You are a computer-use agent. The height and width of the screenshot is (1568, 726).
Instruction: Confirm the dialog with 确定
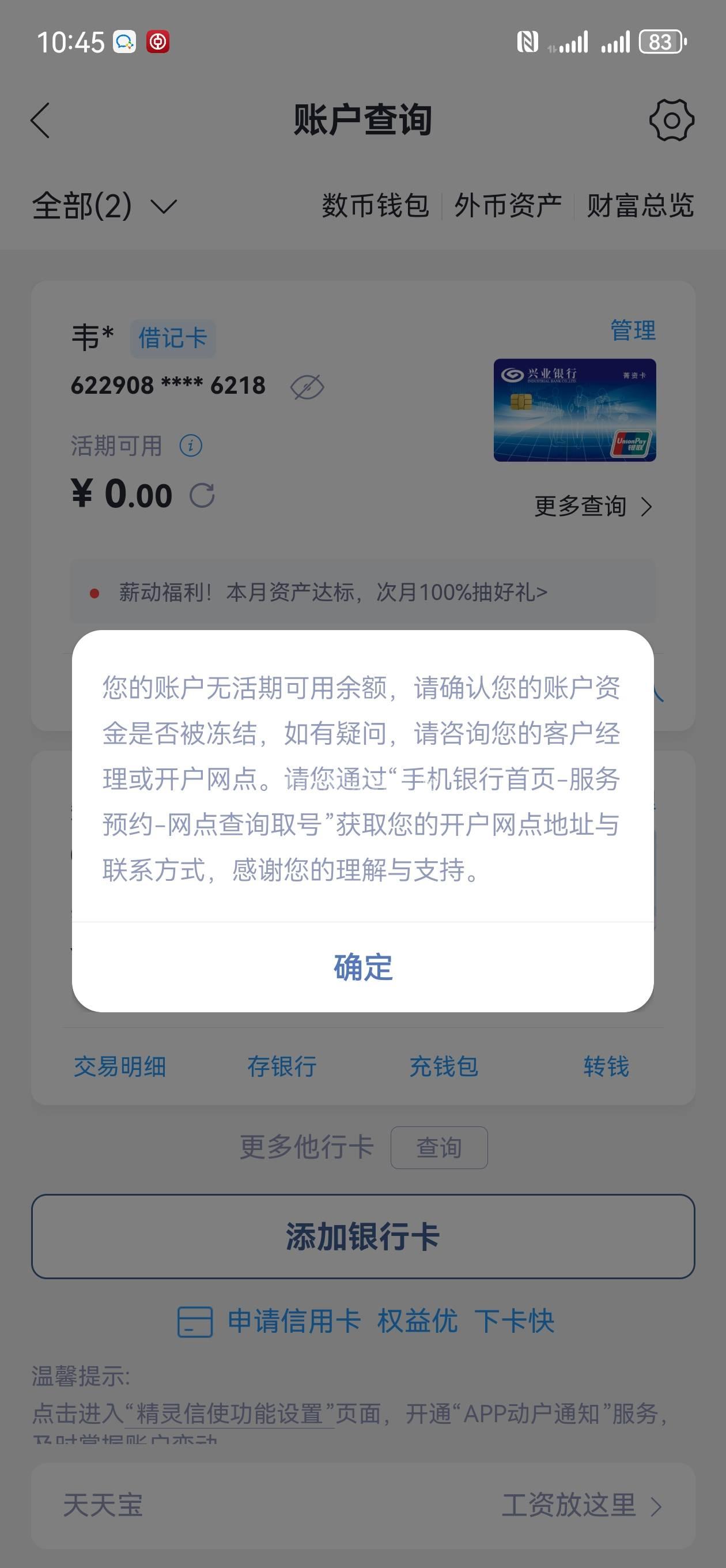[x=362, y=967]
